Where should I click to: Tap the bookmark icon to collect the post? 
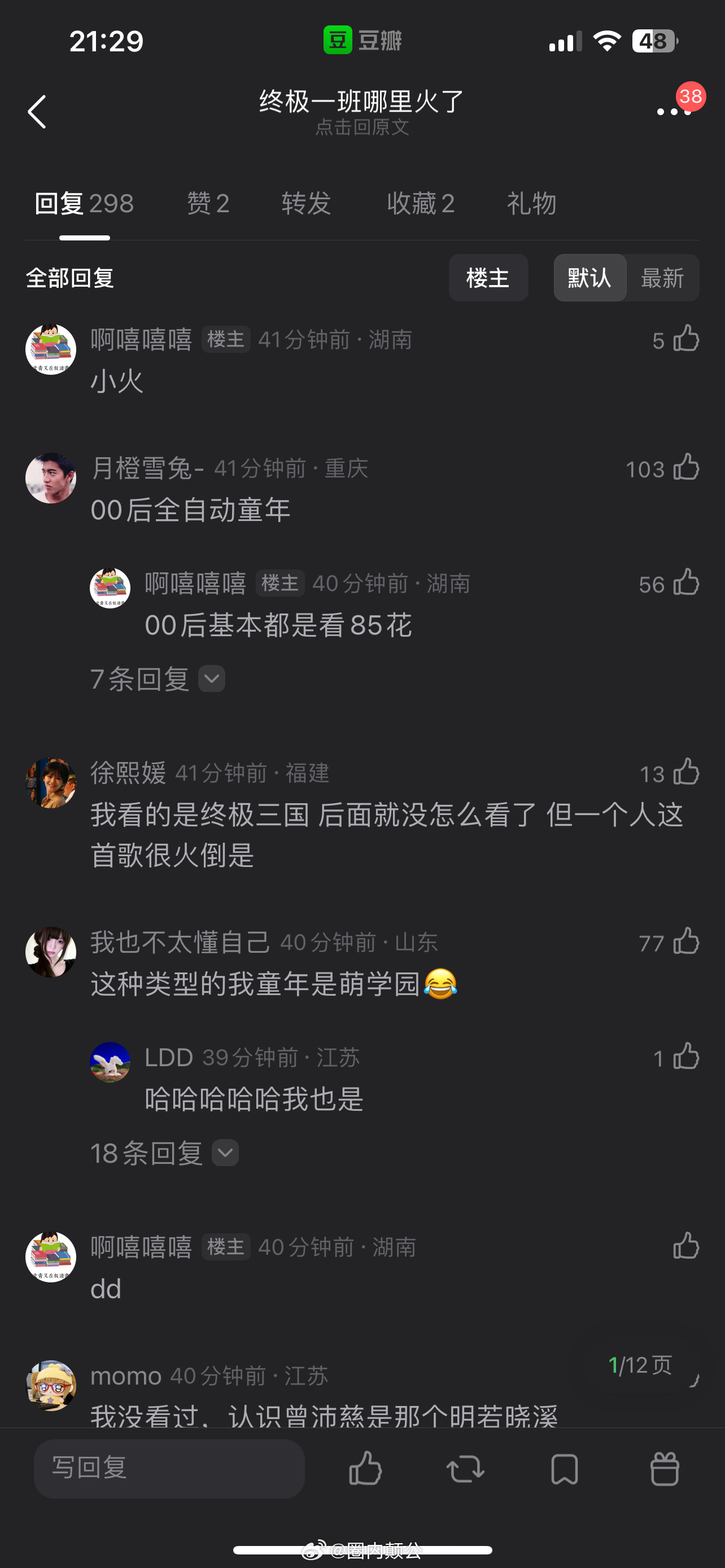[564, 1469]
